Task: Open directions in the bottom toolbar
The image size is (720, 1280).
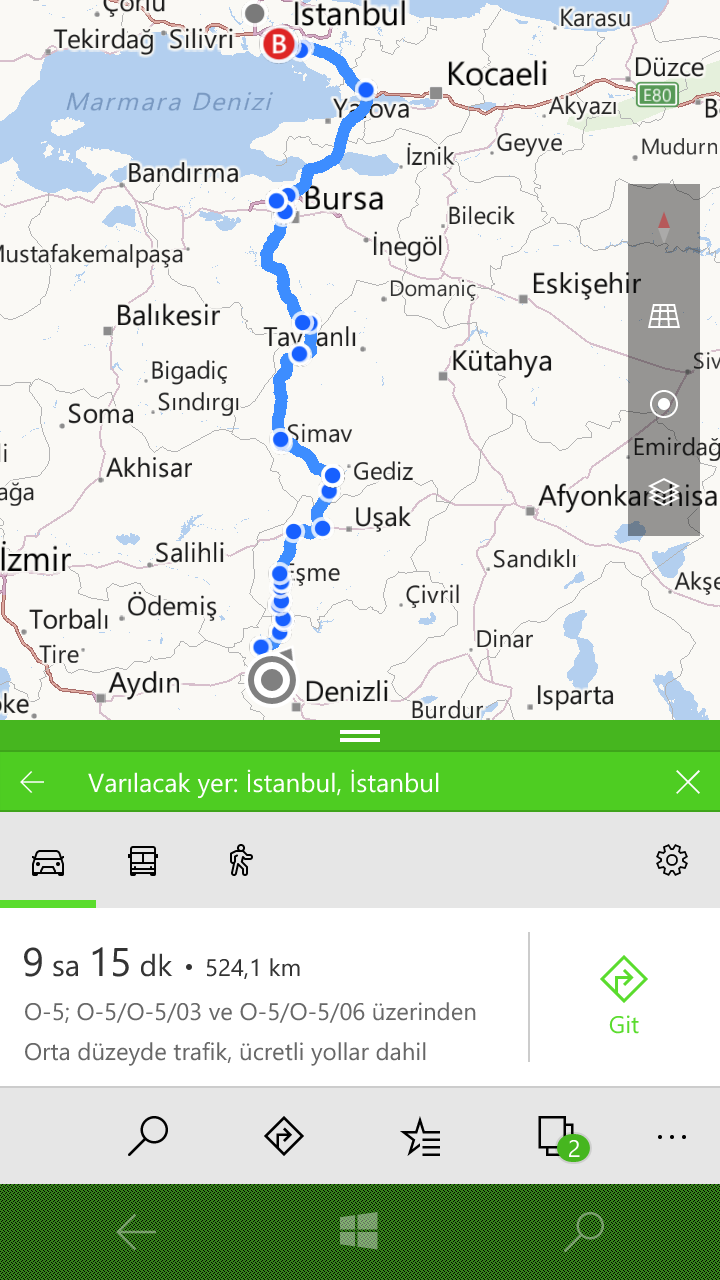Action: [x=284, y=1136]
